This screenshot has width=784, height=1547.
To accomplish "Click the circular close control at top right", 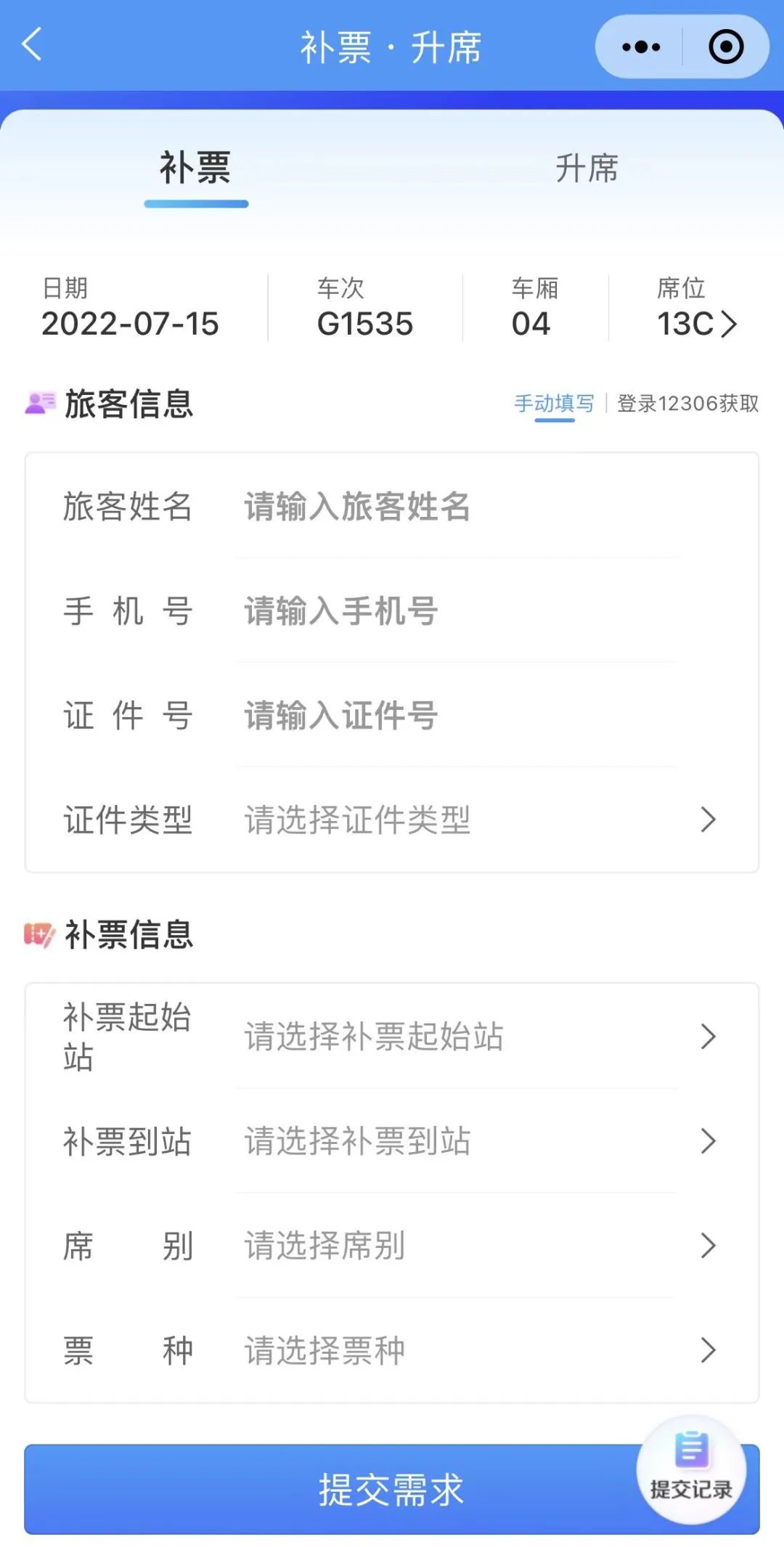I will point(724,46).
